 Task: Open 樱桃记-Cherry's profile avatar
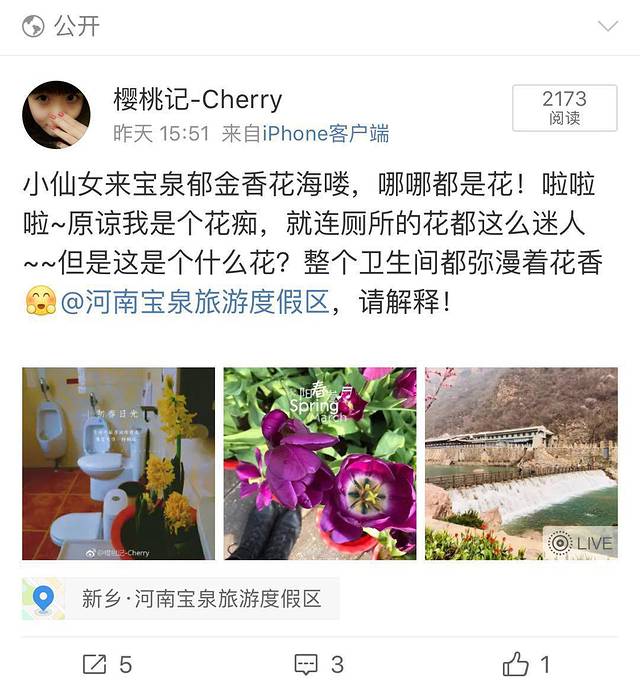click(56, 115)
